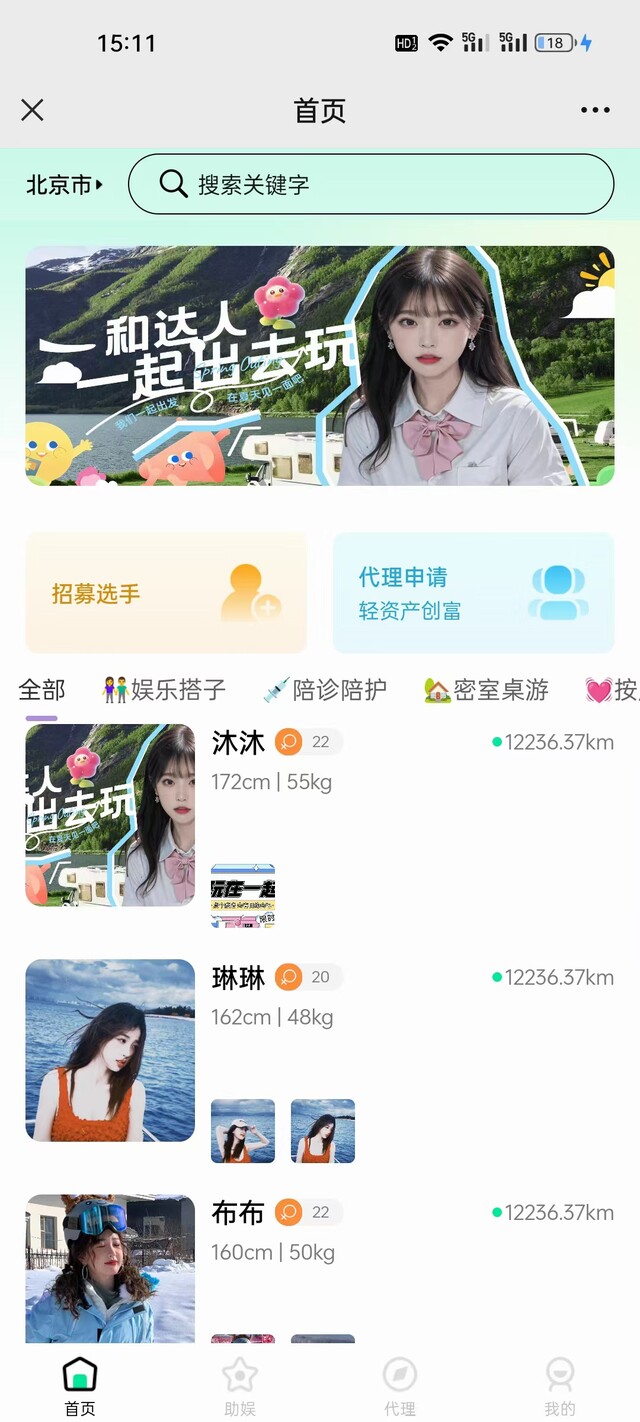Change the city from 北京市

(x=64, y=185)
